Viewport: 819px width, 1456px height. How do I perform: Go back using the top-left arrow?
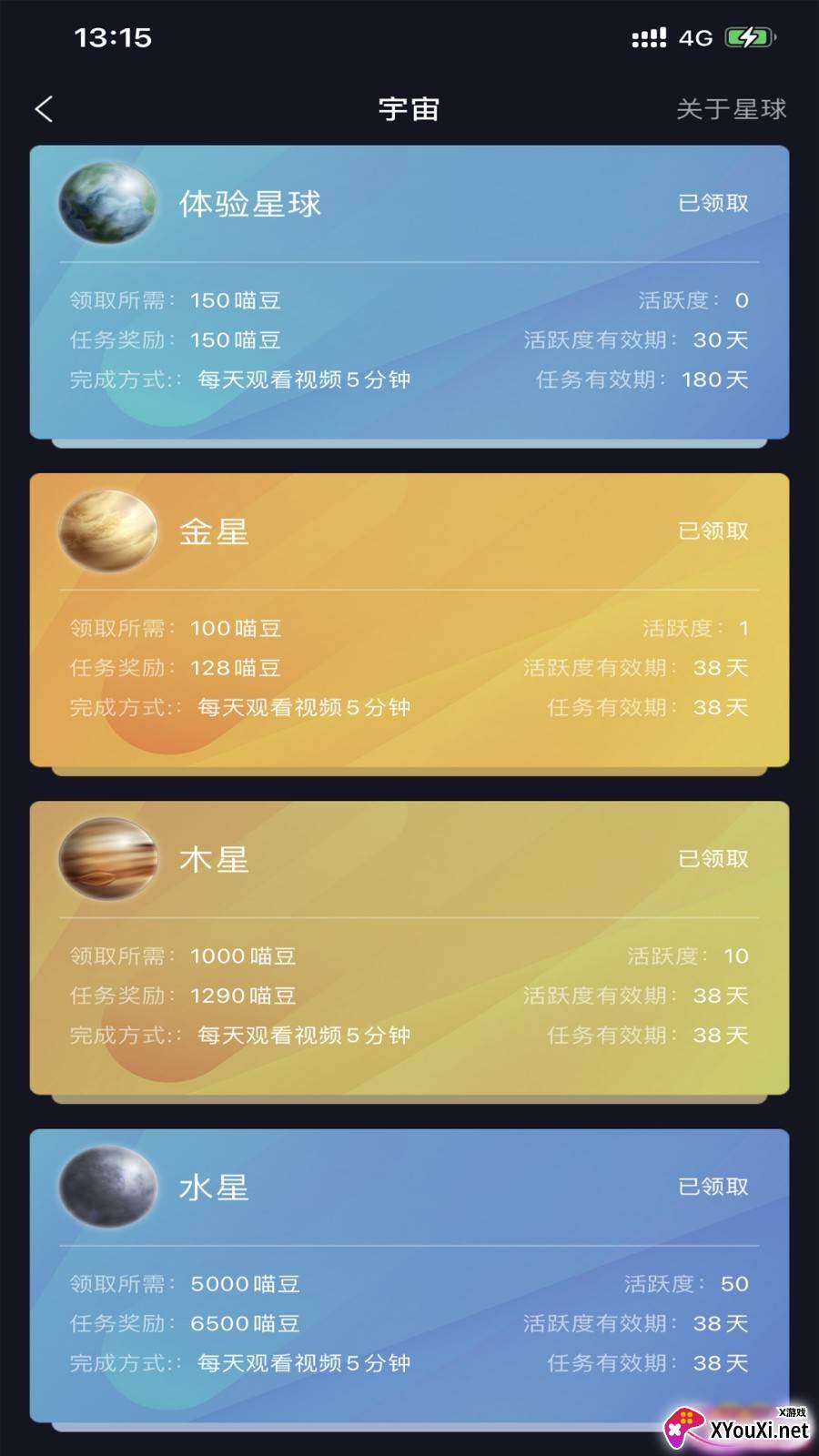point(44,109)
